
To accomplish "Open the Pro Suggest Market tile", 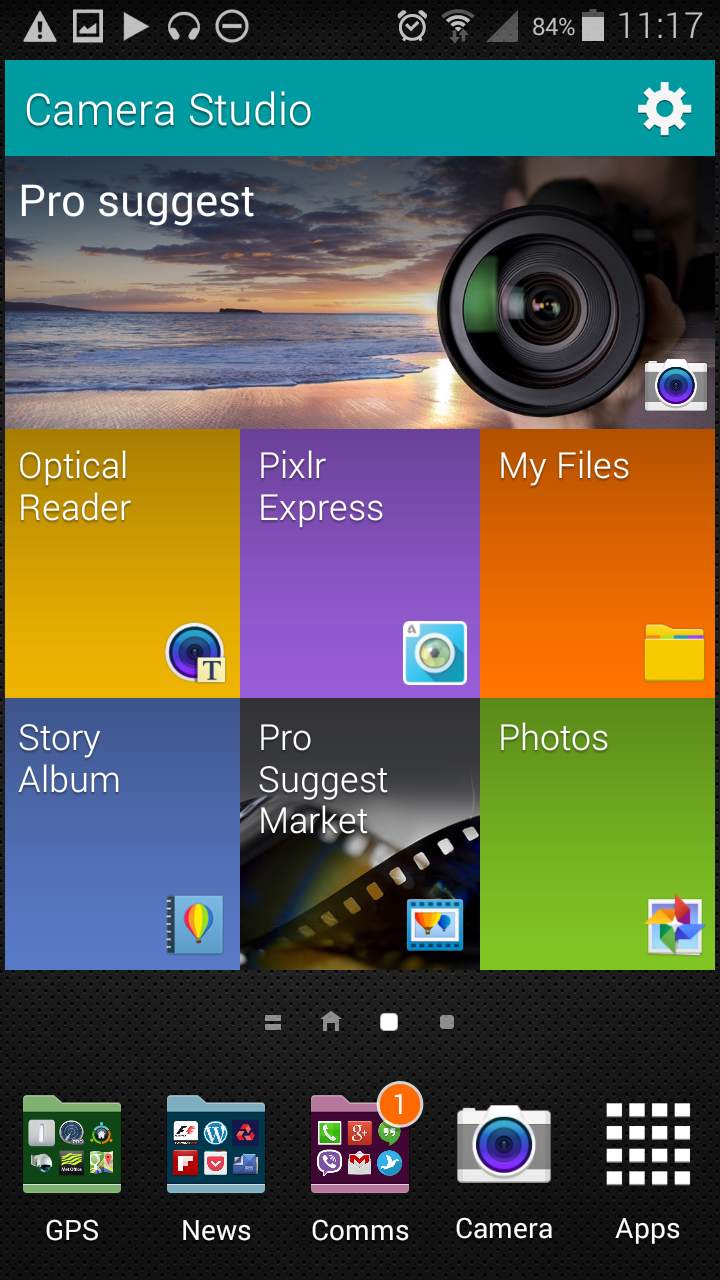I will click(360, 834).
